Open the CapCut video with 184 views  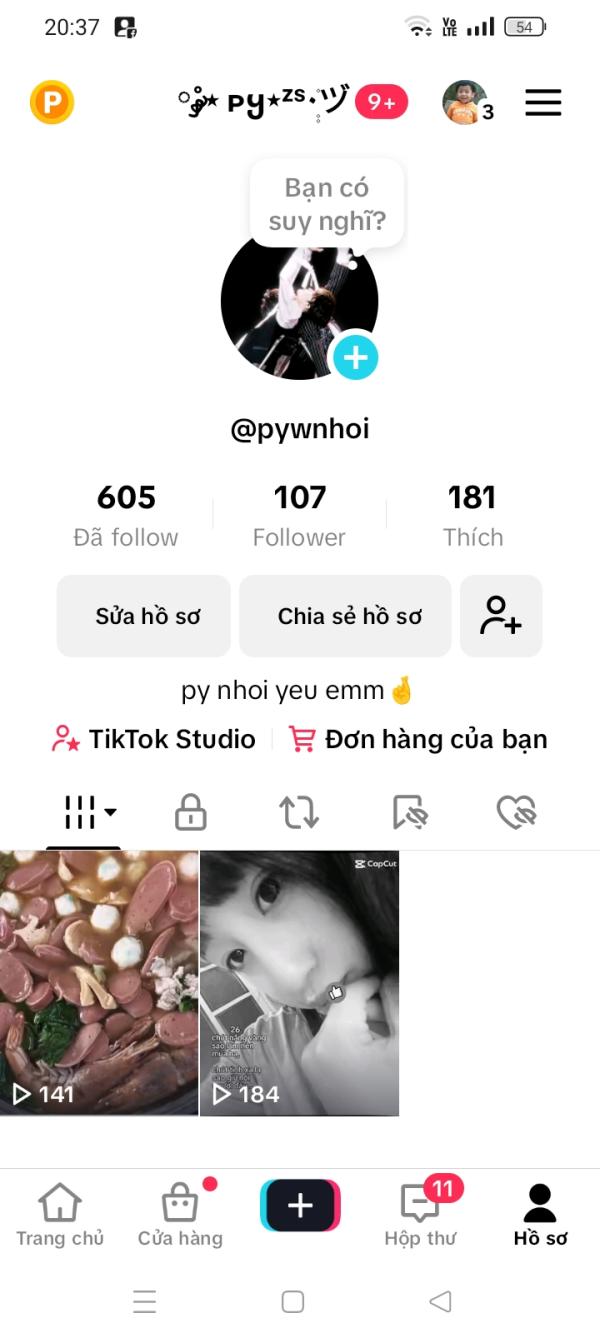299,982
